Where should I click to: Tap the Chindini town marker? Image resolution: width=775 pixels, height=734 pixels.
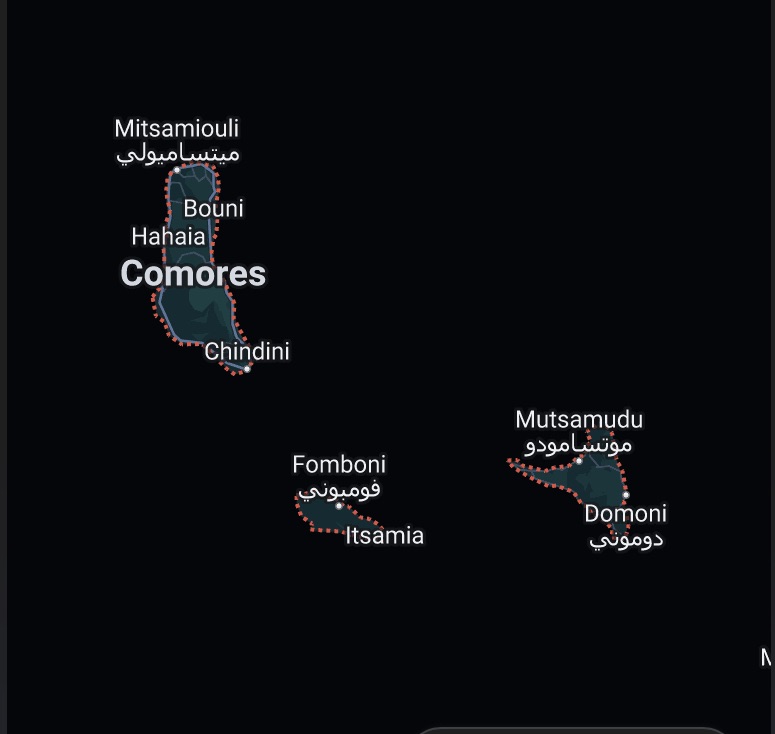247,367
